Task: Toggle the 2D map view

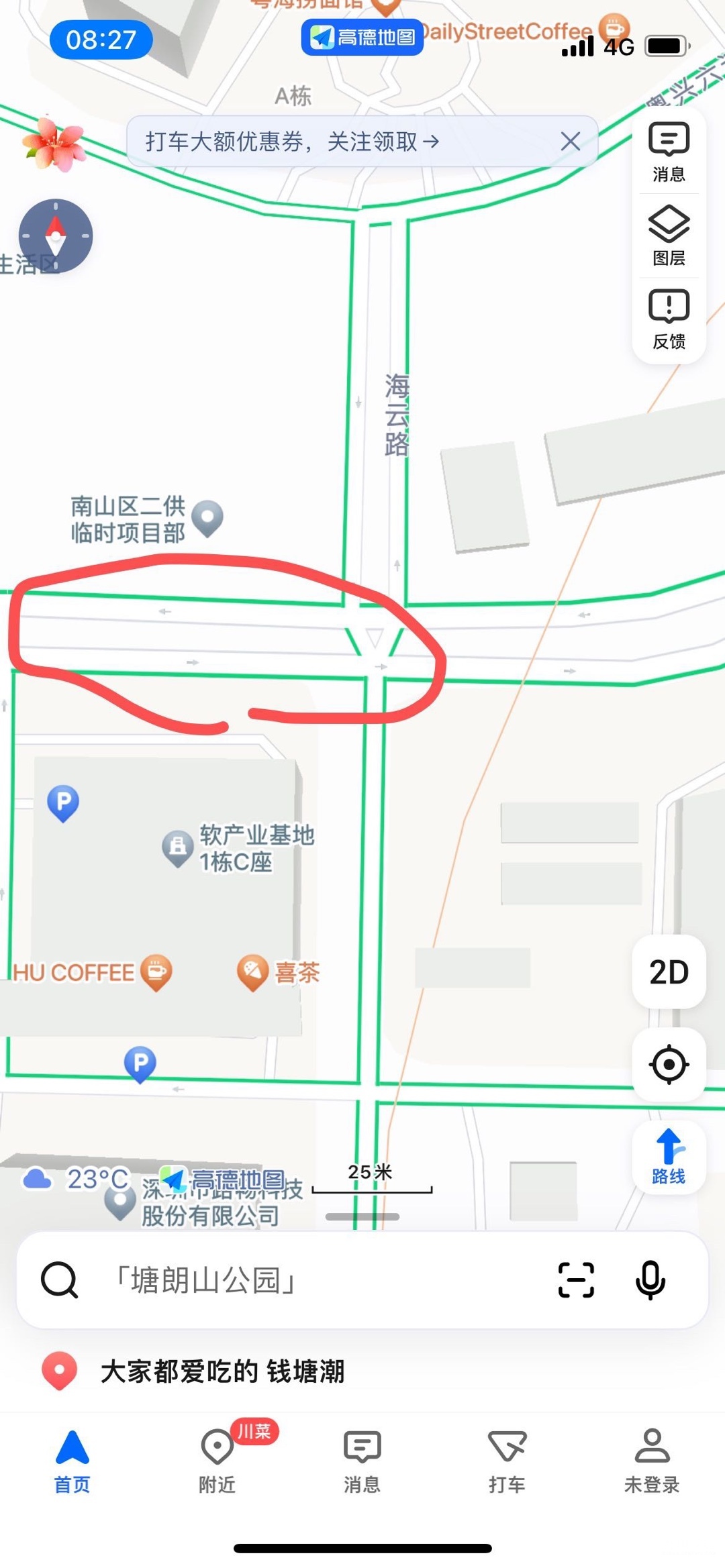Action: click(669, 972)
